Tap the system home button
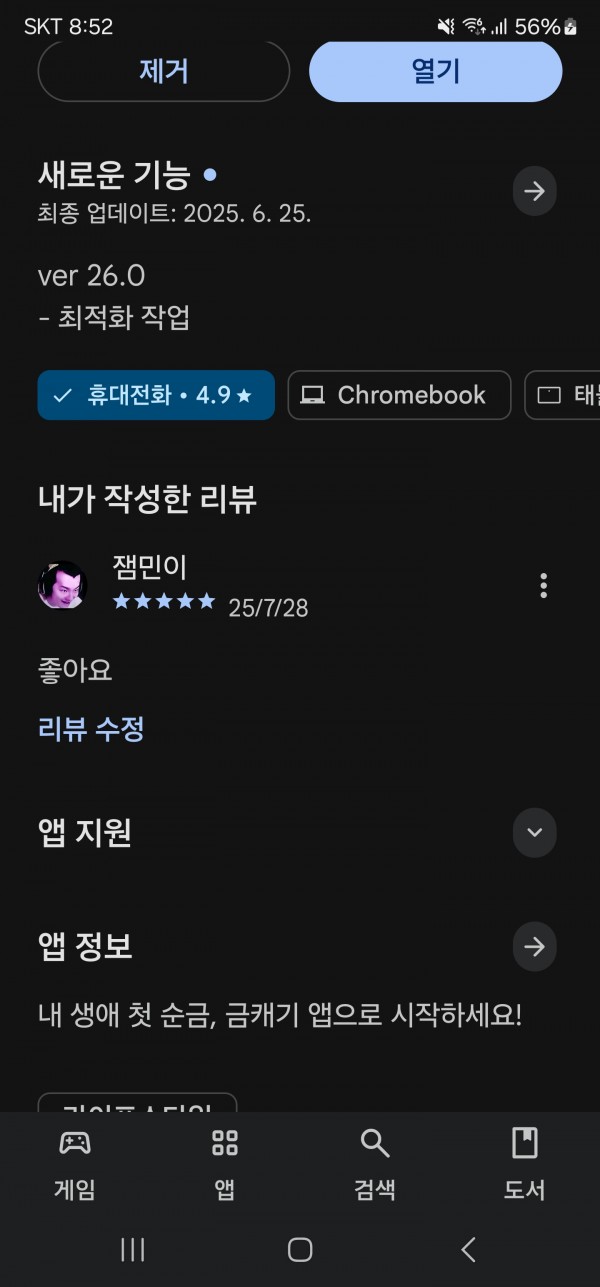 [x=300, y=1249]
